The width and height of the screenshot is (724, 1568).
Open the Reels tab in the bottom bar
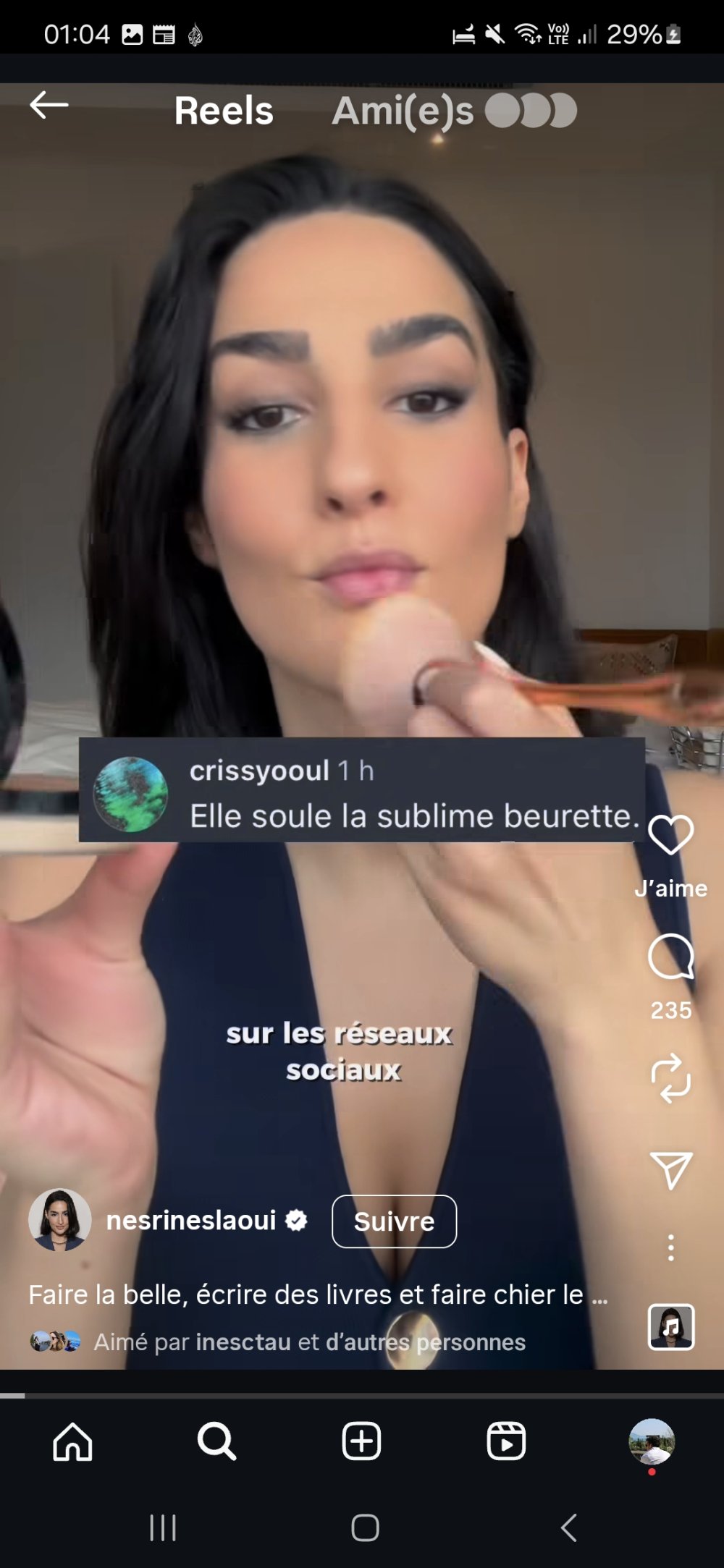pos(506,1441)
